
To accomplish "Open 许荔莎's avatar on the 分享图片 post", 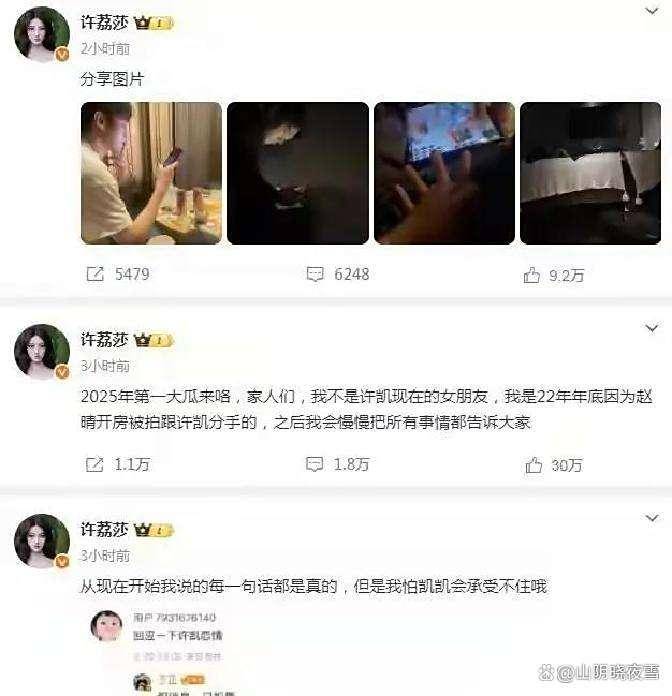I will pyautogui.click(x=41, y=33).
